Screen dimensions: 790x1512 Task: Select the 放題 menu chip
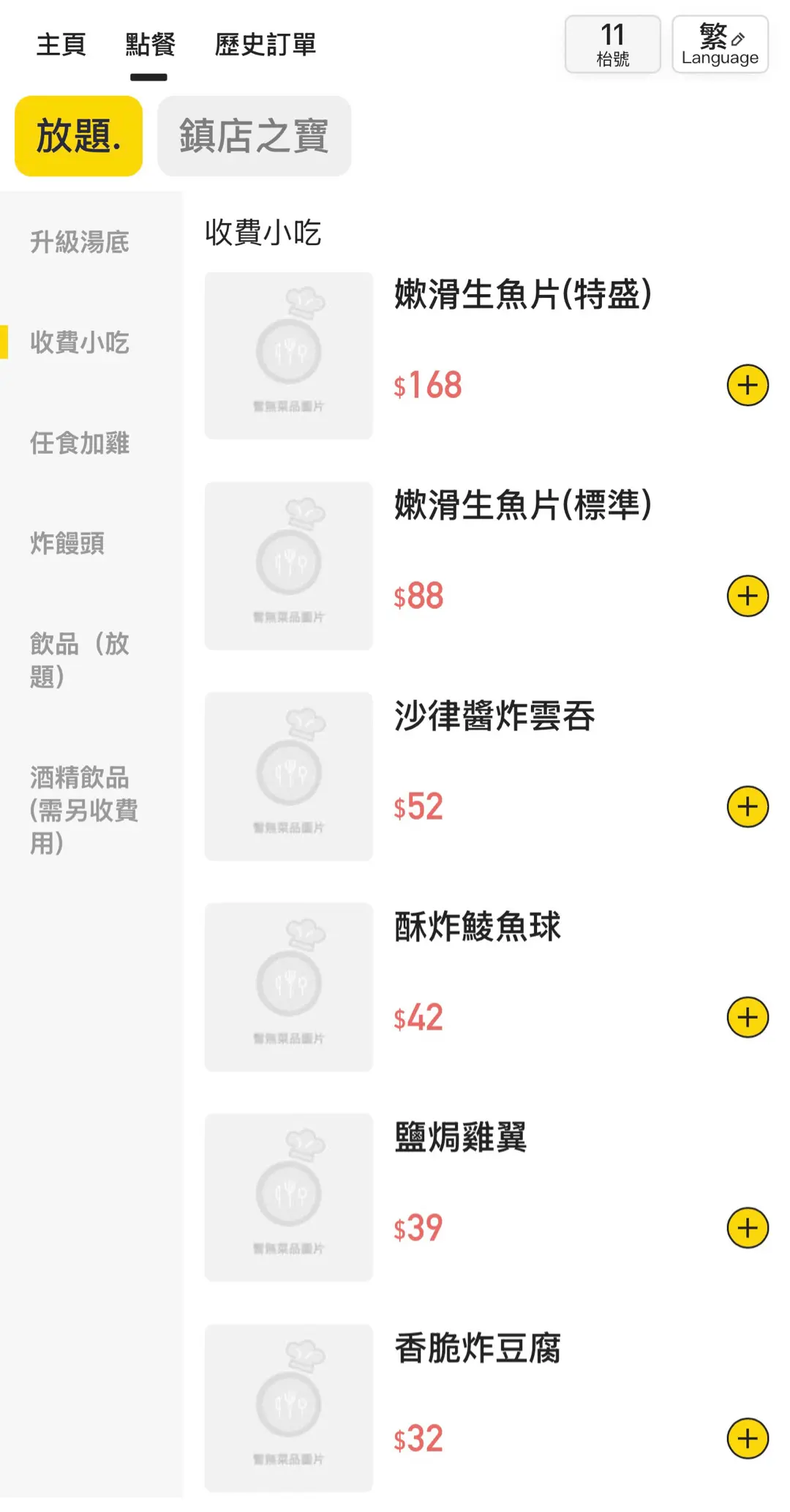point(79,136)
